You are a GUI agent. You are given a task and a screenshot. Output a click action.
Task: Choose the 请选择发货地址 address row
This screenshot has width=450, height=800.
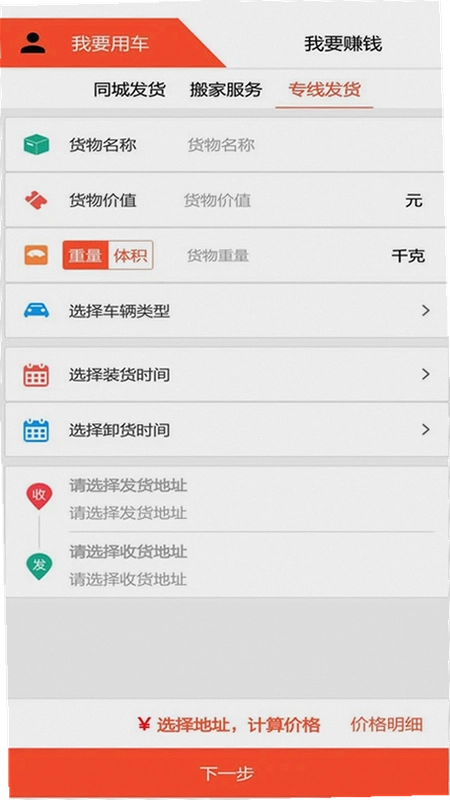click(250, 499)
